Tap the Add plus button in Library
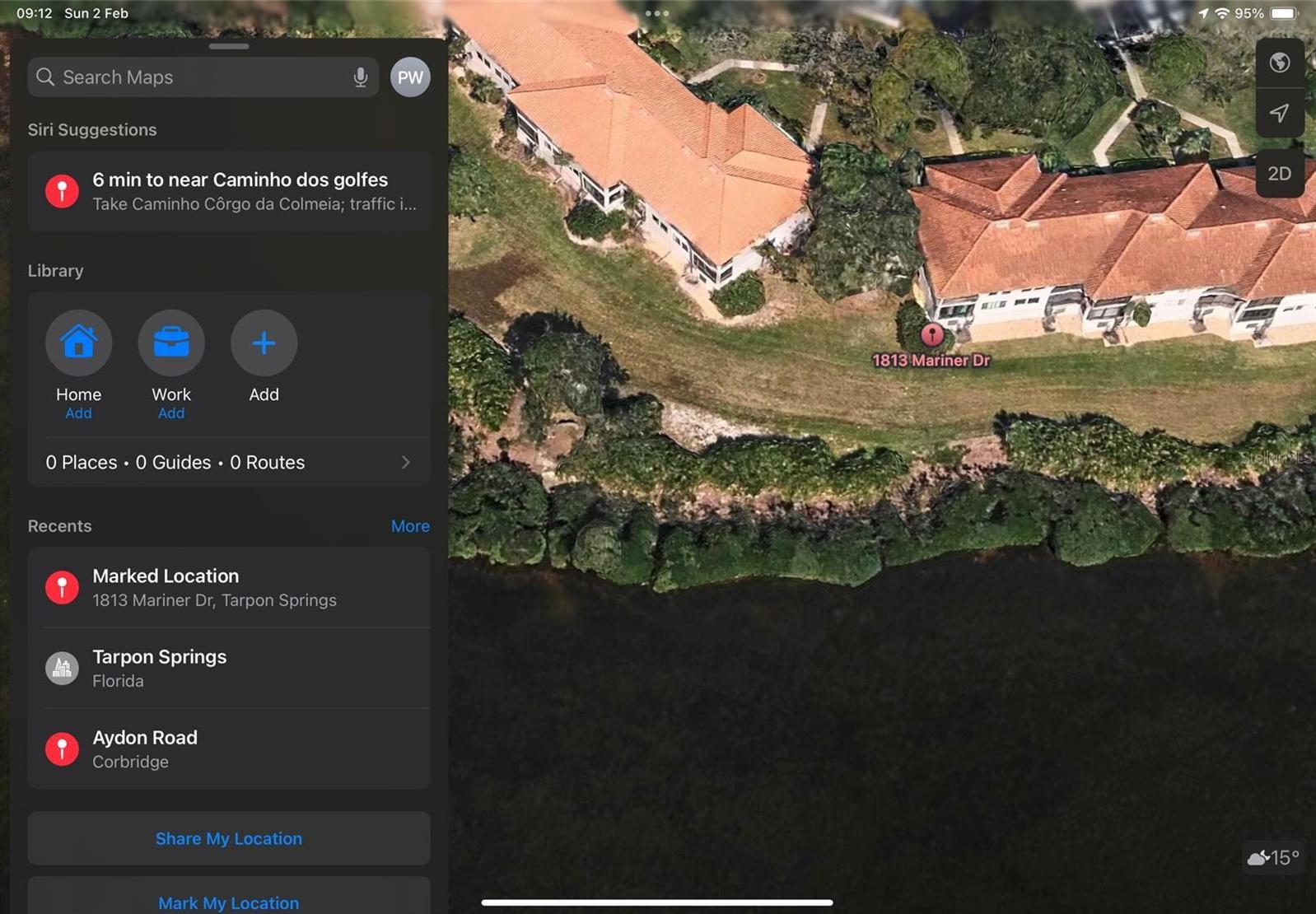 264,343
